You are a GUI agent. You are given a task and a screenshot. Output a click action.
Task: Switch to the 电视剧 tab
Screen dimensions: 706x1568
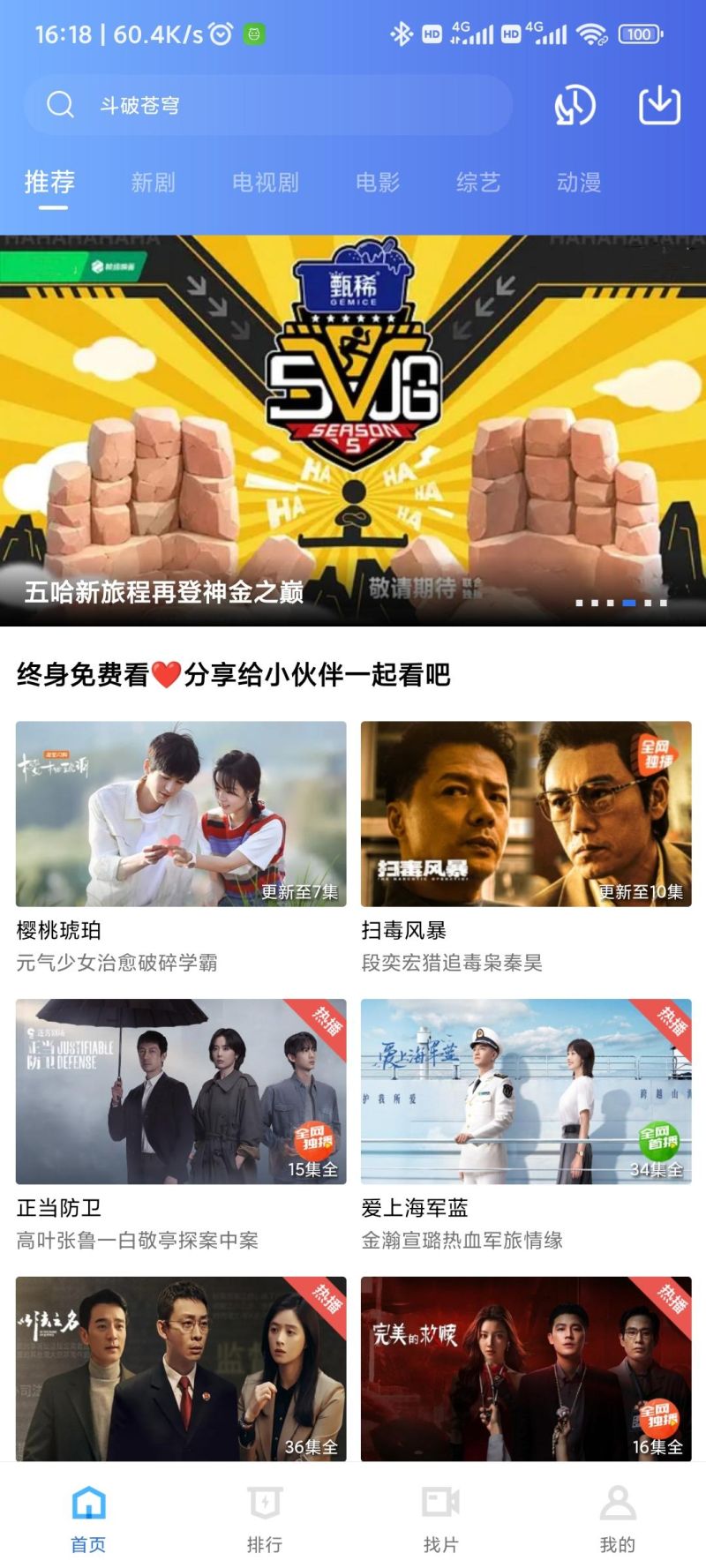(266, 183)
